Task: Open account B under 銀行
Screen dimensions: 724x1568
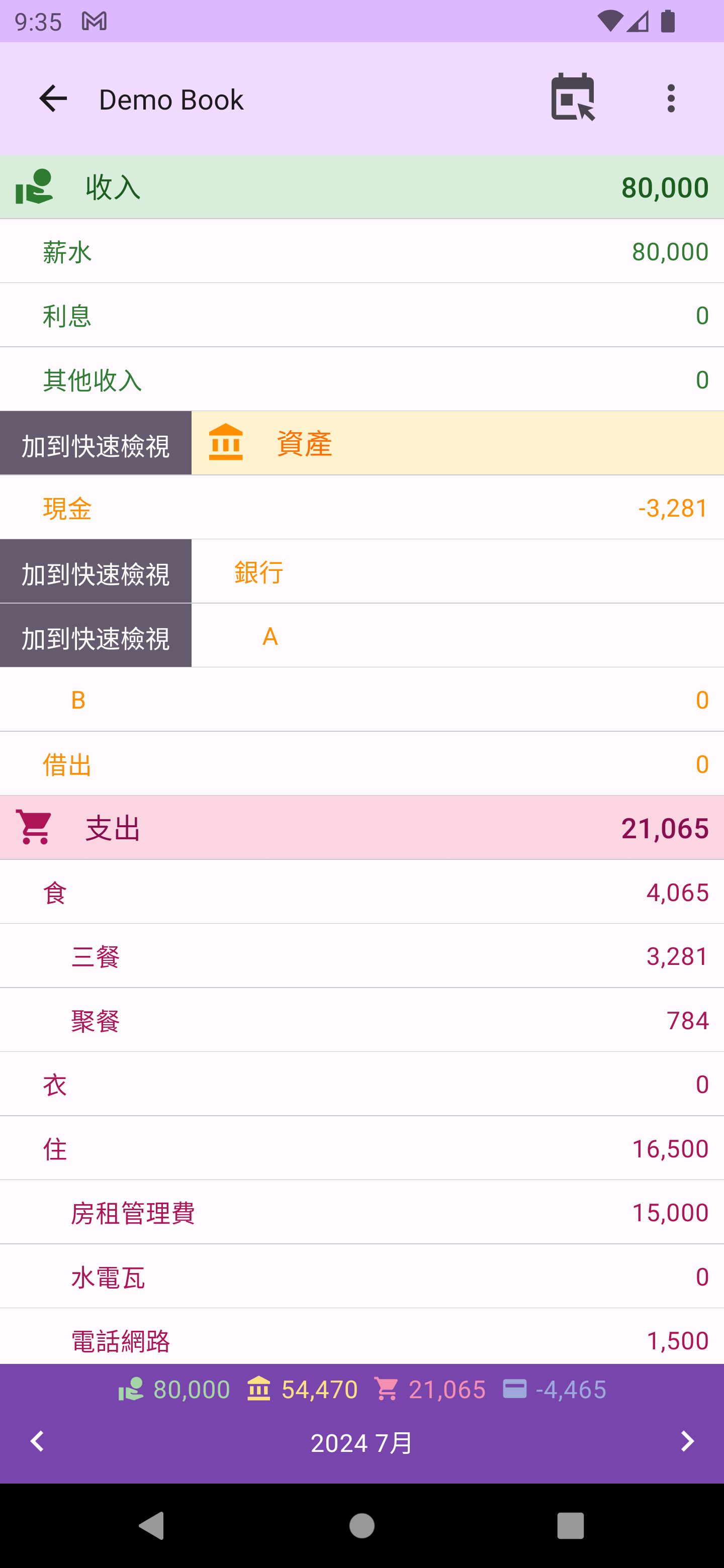Action: pyautogui.click(x=361, y=700)
